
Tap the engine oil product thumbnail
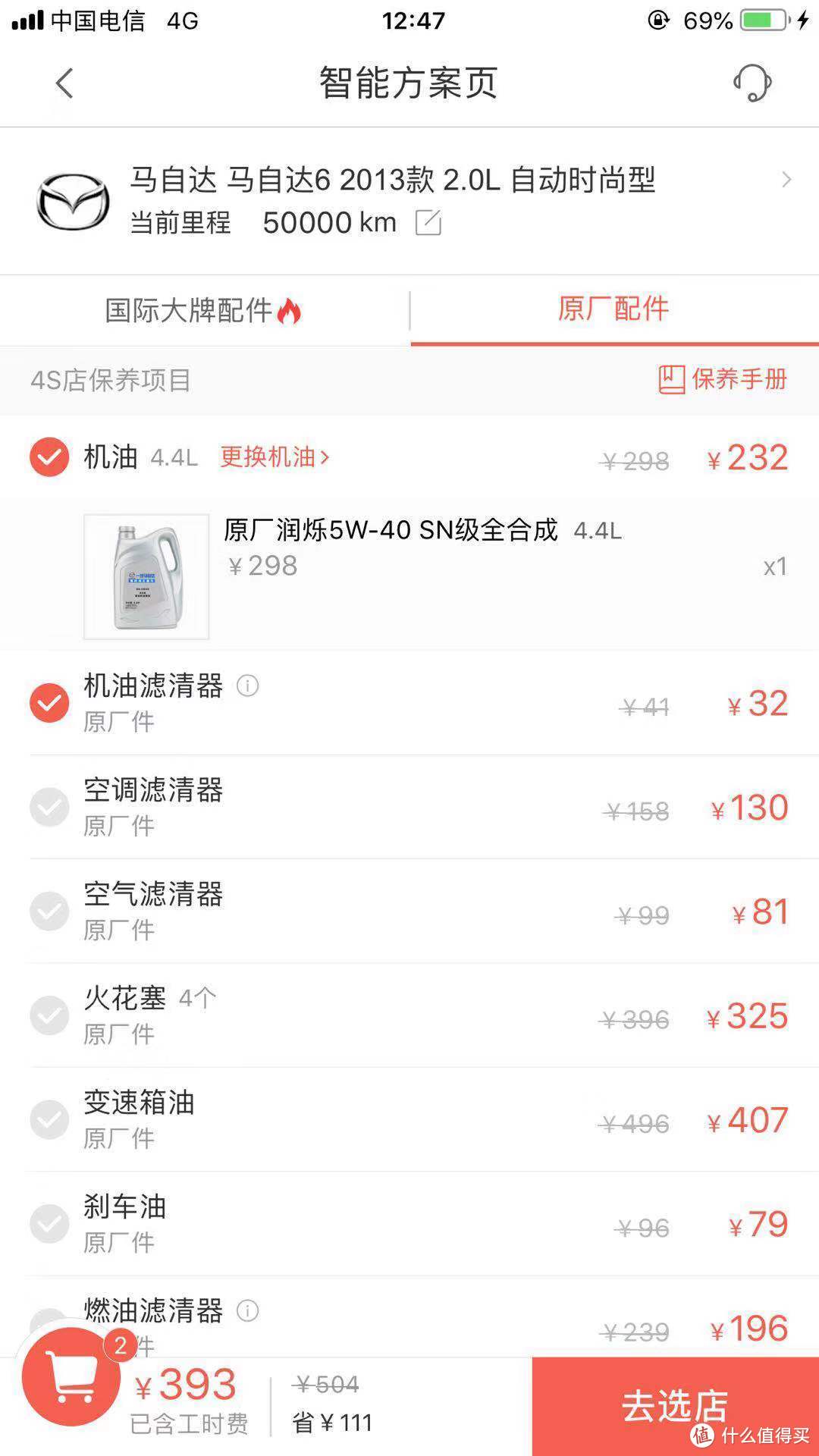tap(146, 576)
